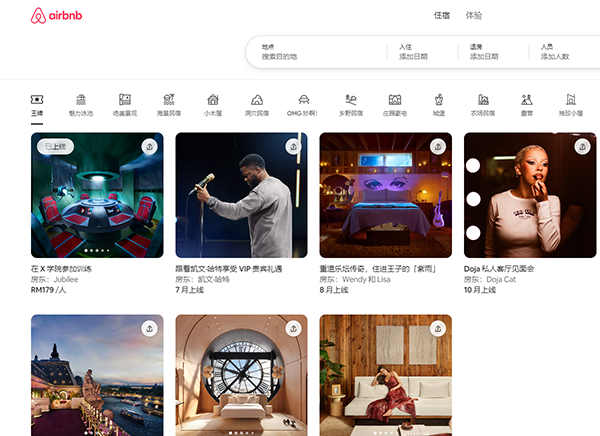Open the 重温乐坛传奇 Prince listing
The width and height of the screenshot is (600, 436).
[385, 196]
